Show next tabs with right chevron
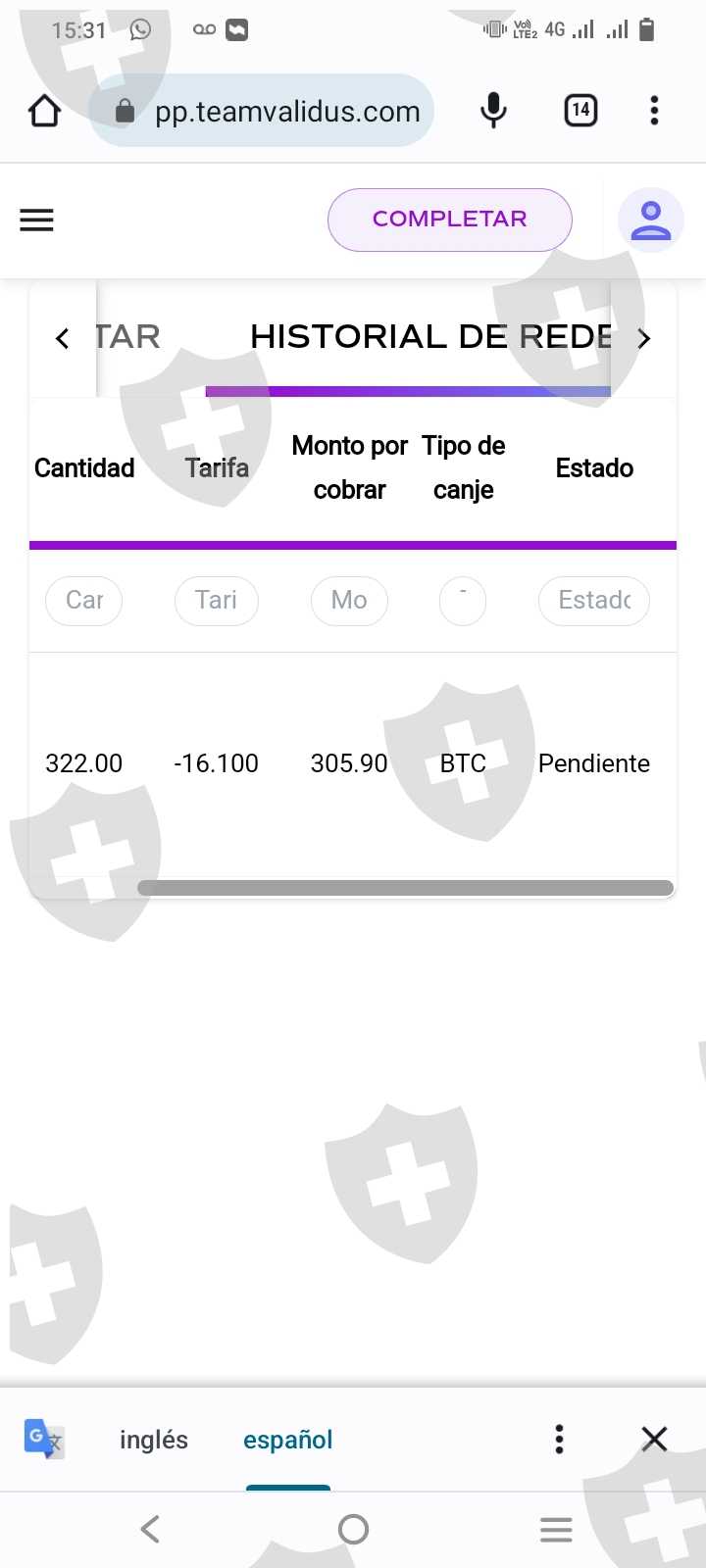706x1568 pixels. pyautogui.click(x=644, y=339)
